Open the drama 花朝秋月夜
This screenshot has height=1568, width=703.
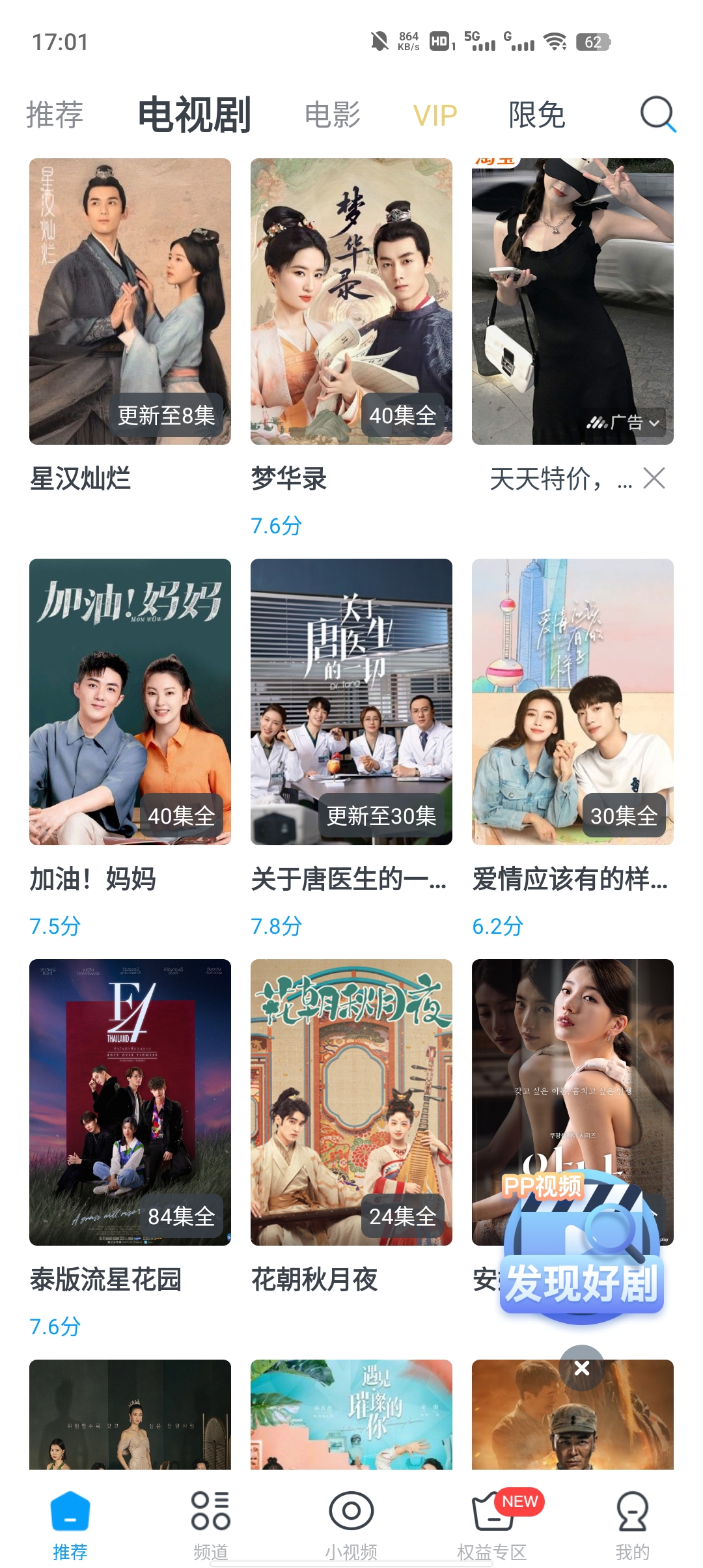click(x=351, y=1102)
